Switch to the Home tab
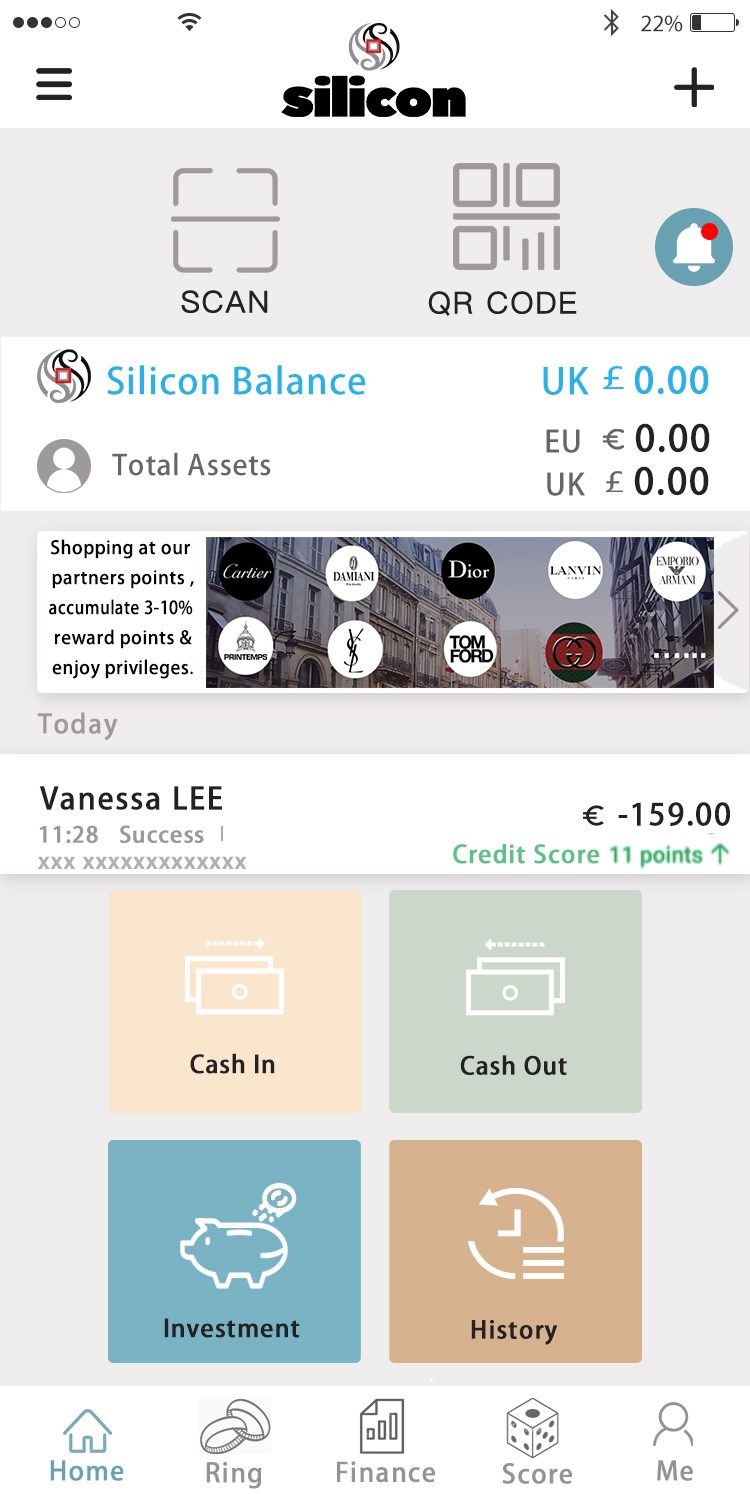750x1494 pixels. coord(87,1445)
